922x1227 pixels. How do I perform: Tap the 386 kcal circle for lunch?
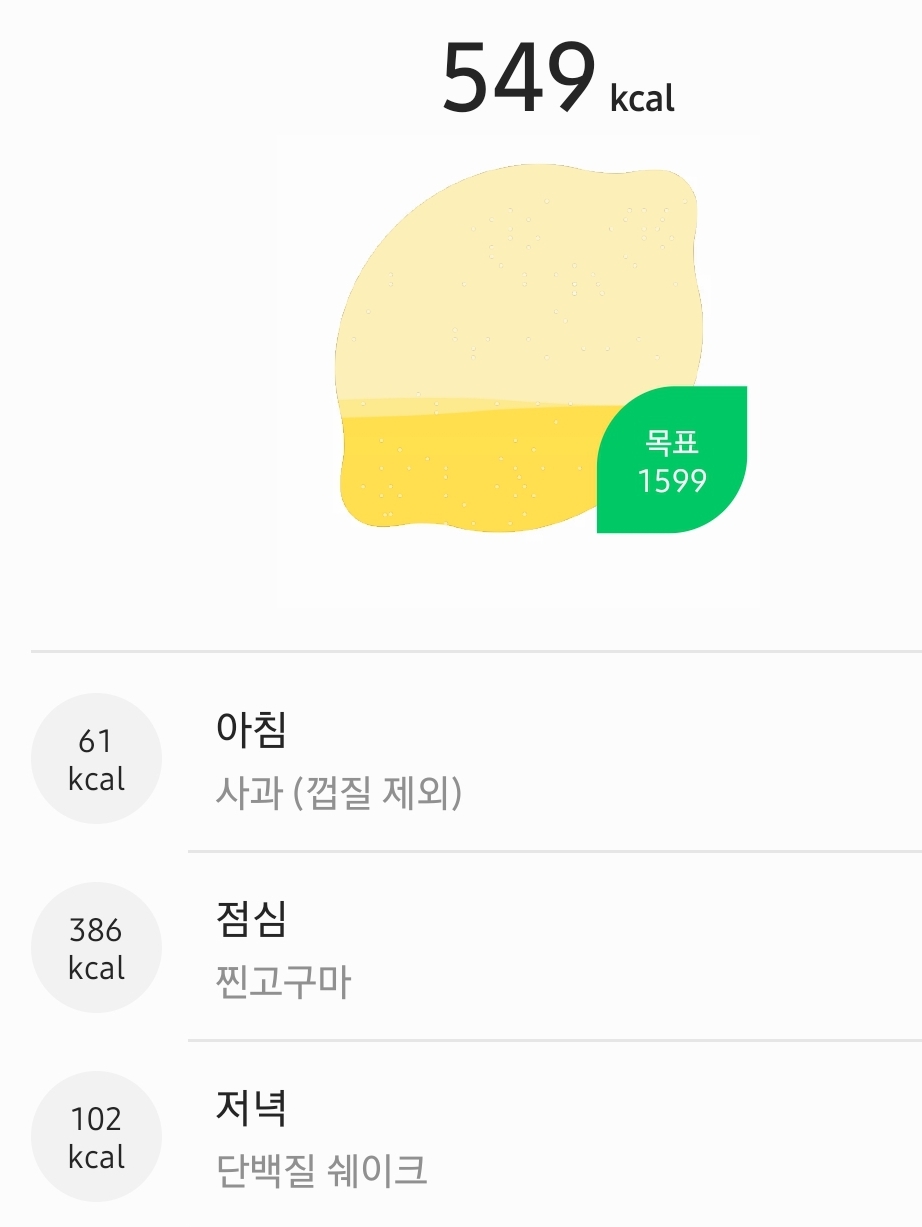click(96, 946)
